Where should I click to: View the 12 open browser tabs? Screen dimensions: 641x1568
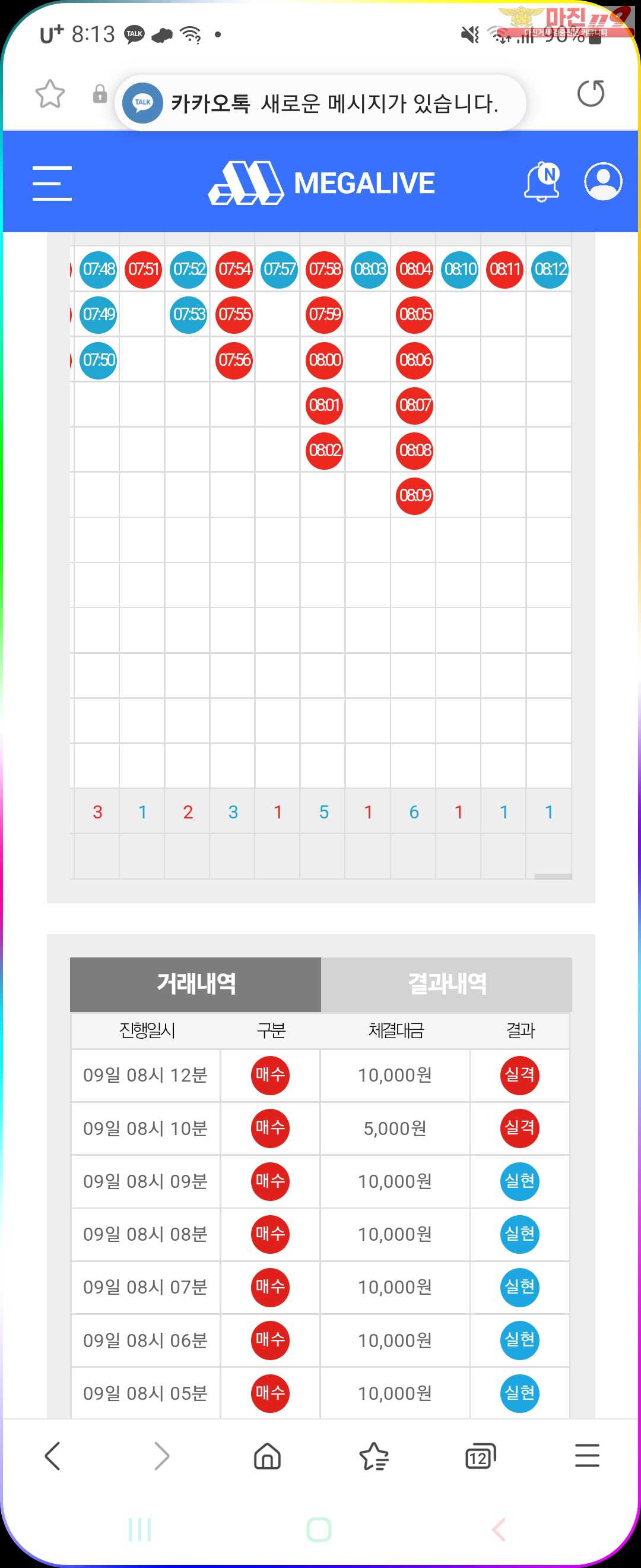click(x=480, y=1456)
